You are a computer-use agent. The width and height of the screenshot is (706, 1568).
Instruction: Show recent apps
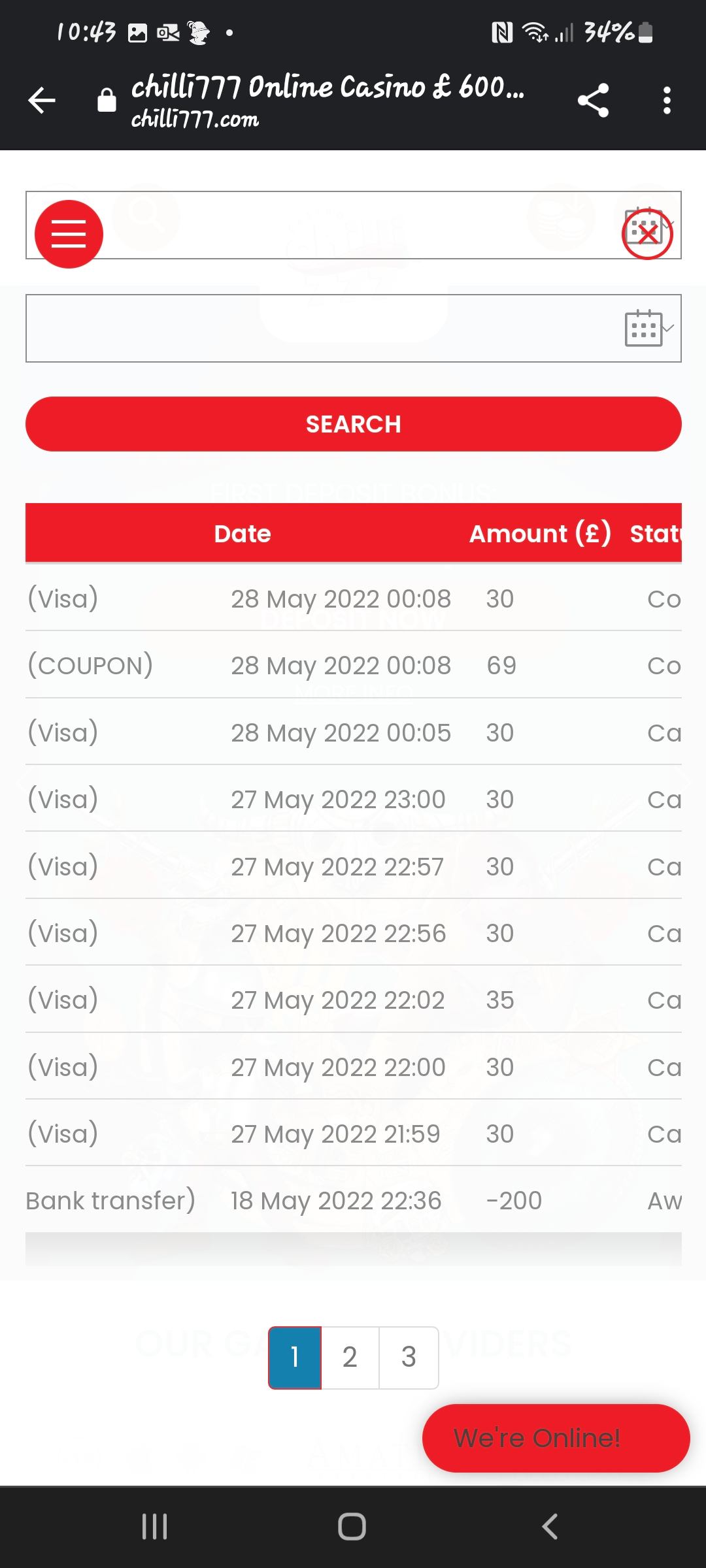tap(155, 1527)
